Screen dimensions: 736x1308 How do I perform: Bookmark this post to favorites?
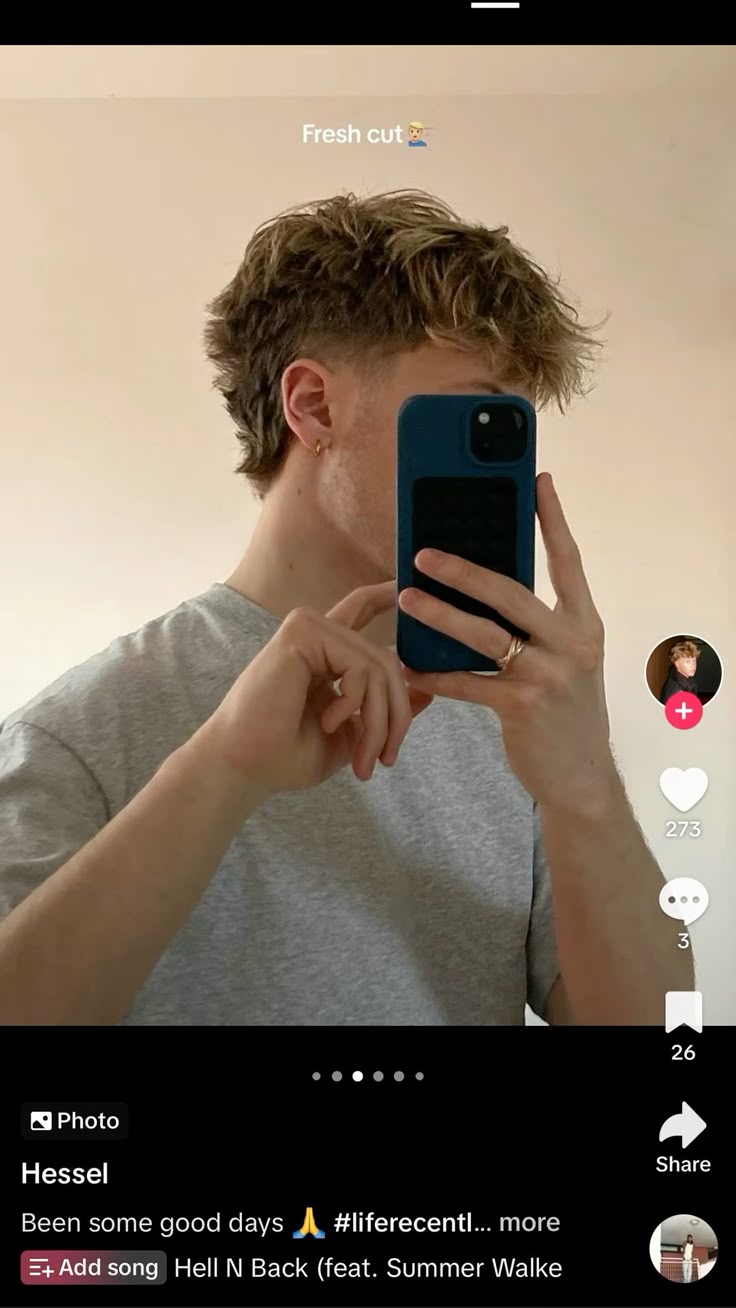point(684,1013)
